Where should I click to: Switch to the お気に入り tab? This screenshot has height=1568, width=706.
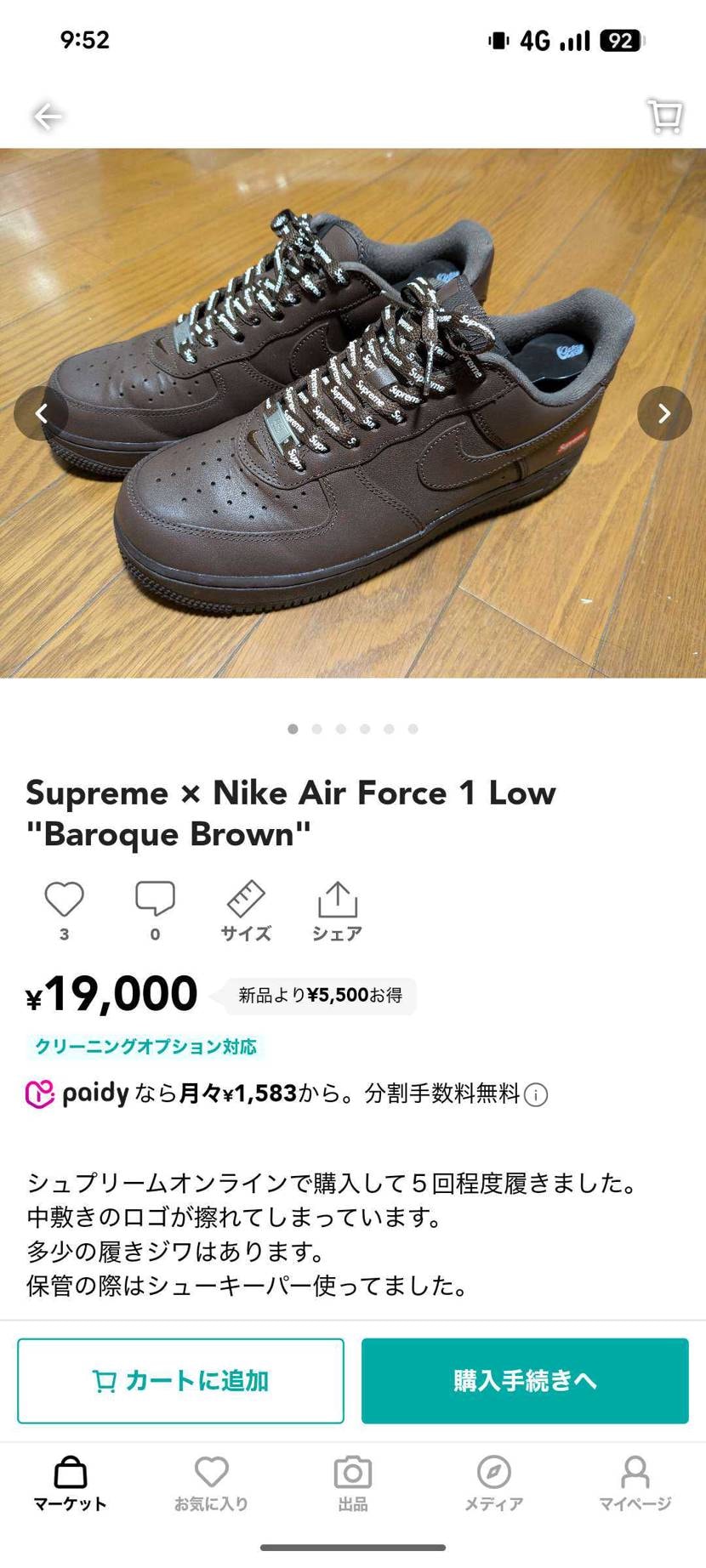(211, 1484)
